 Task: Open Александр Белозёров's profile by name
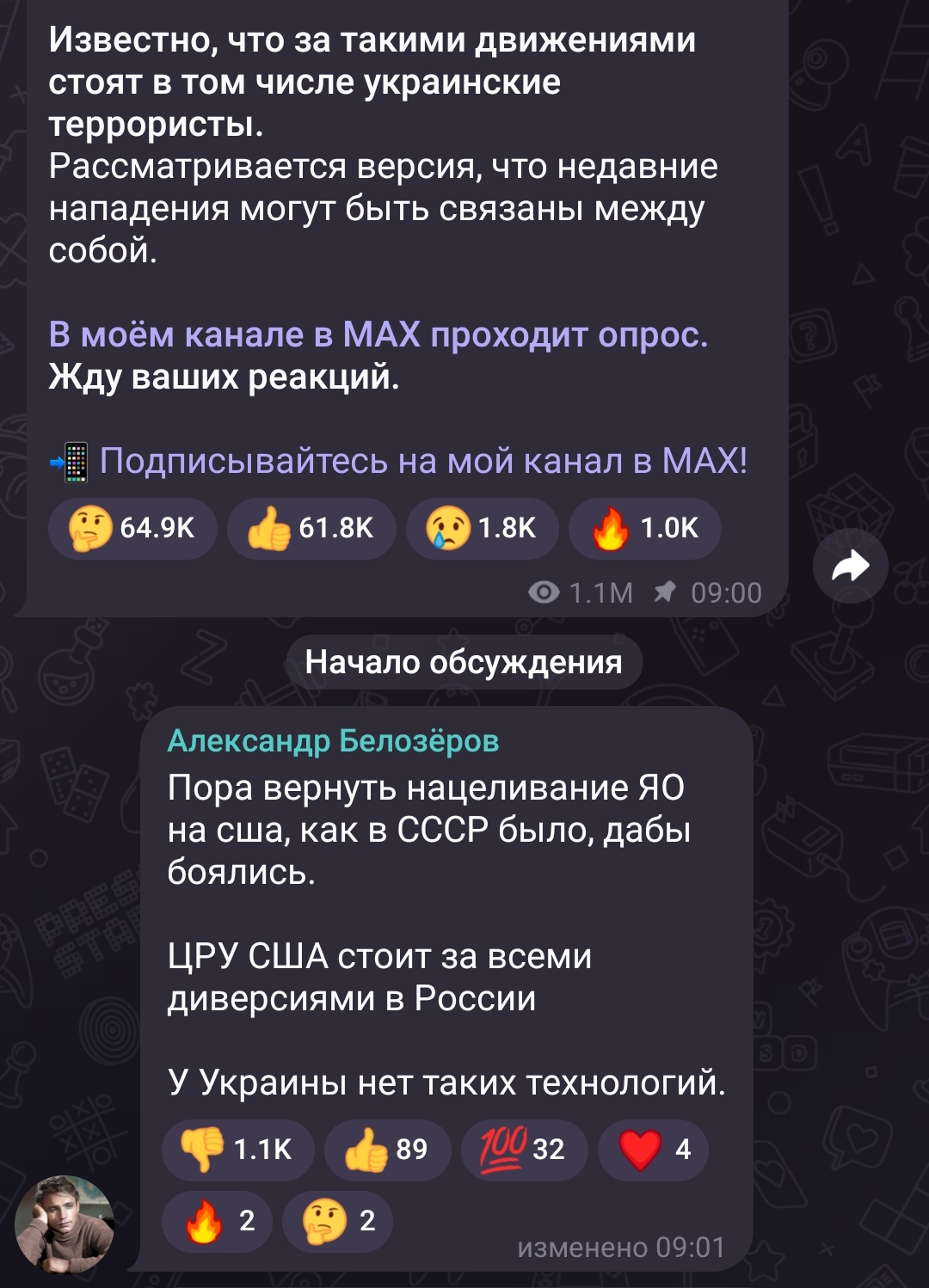coord(333,740)
